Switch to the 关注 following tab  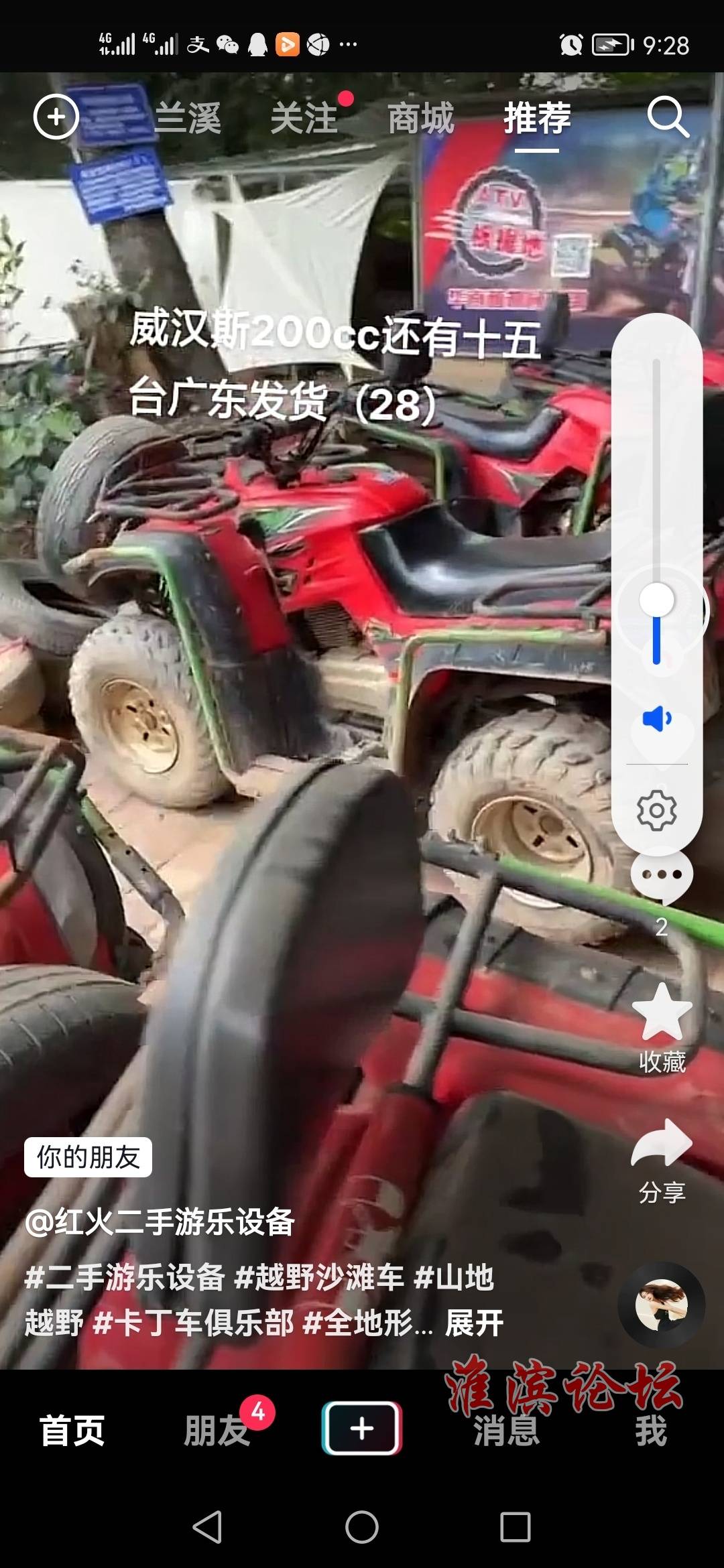pyautogui.click(x=305, y=119)
